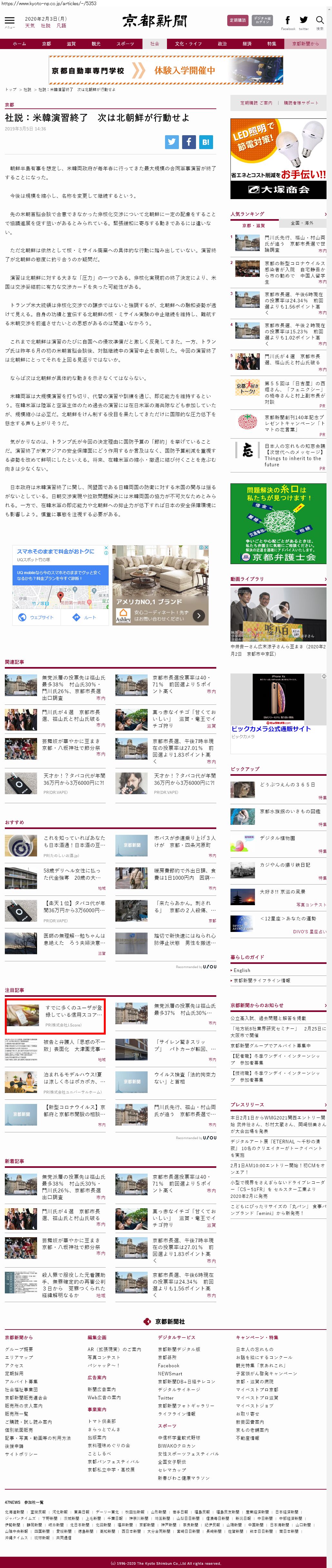This screenshot has height=1568, width=332.
Task: Open the 読者サポート link
Action: coord(301,103)
